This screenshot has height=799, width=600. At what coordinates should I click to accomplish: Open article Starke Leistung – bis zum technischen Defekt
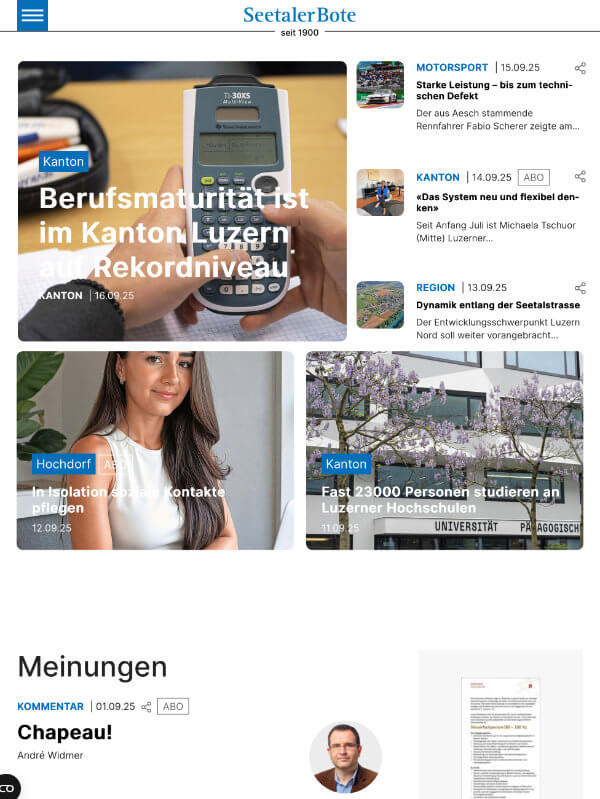[494, 92]
